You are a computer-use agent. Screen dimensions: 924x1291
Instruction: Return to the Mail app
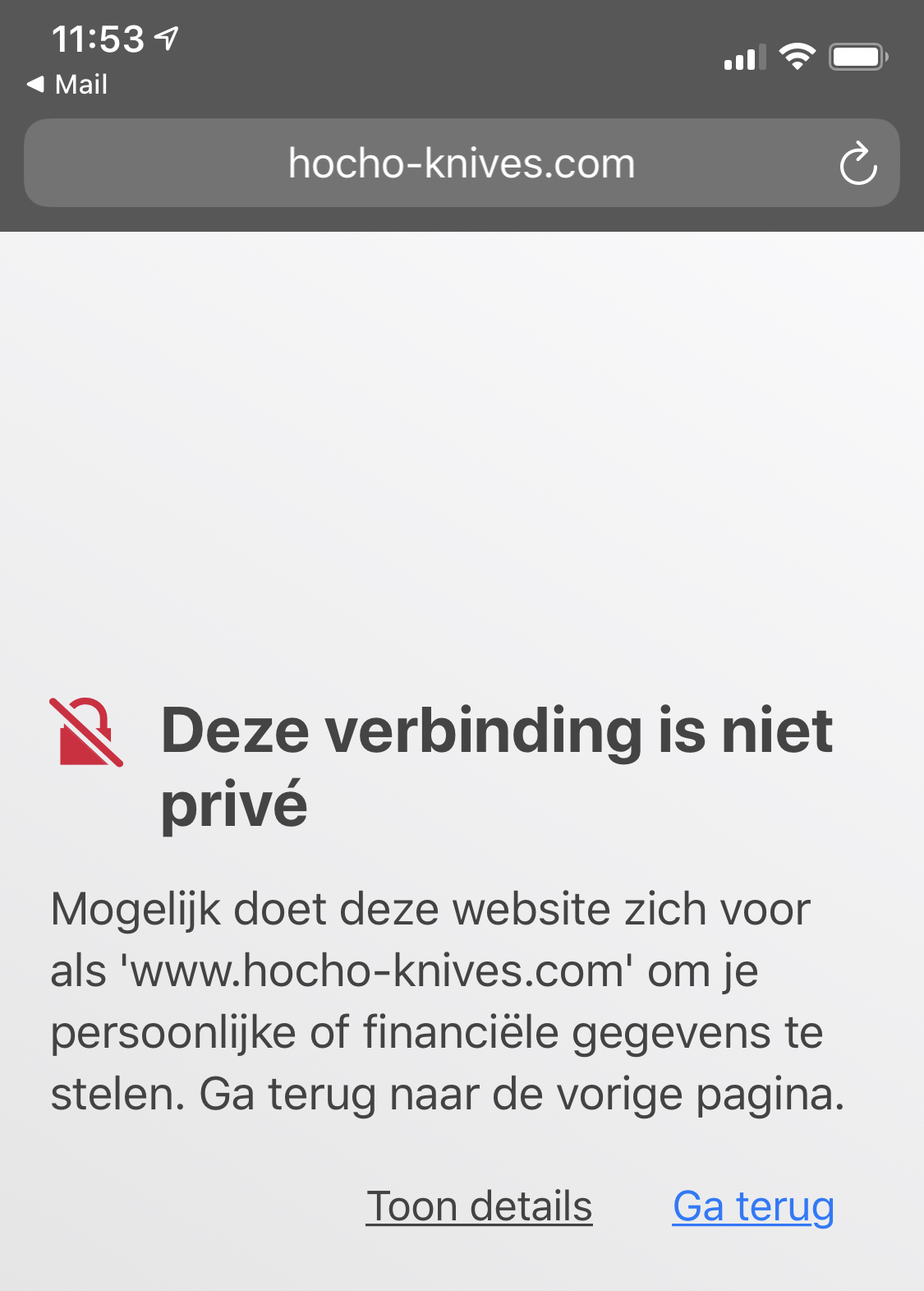click(68, 85)
